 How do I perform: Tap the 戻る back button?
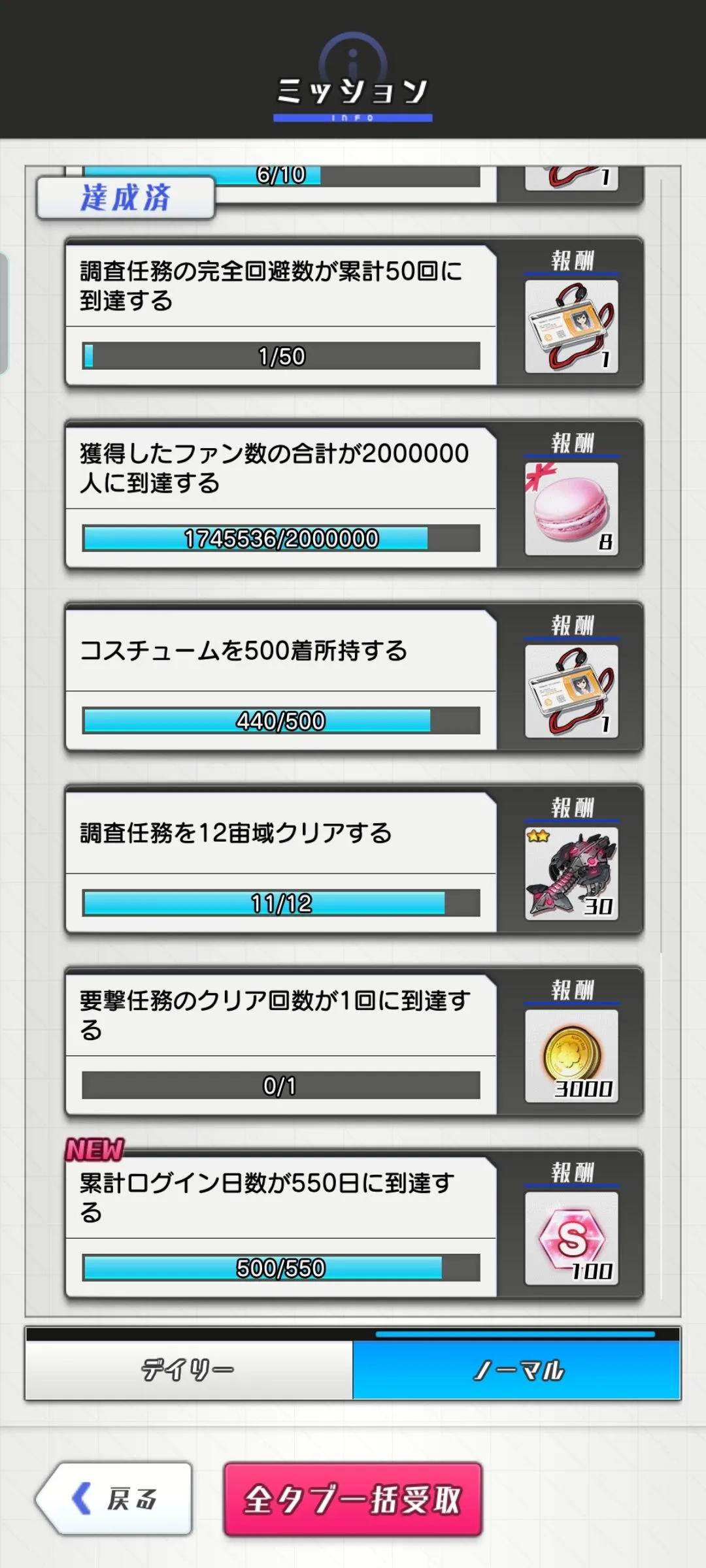pyautogui.click(x=116, y=1498)
